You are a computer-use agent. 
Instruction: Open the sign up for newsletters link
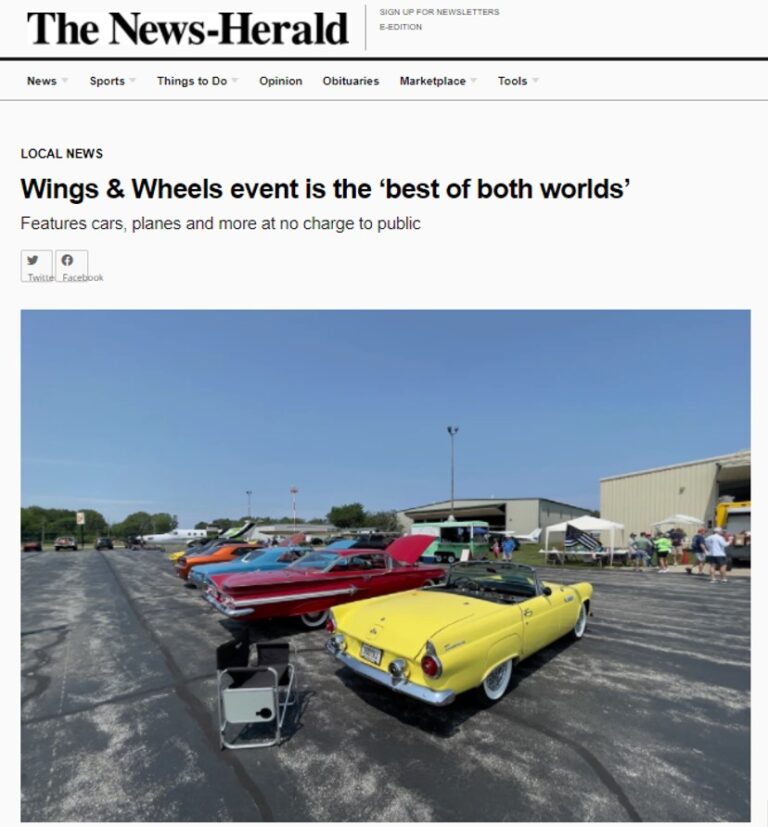point(438,12)
